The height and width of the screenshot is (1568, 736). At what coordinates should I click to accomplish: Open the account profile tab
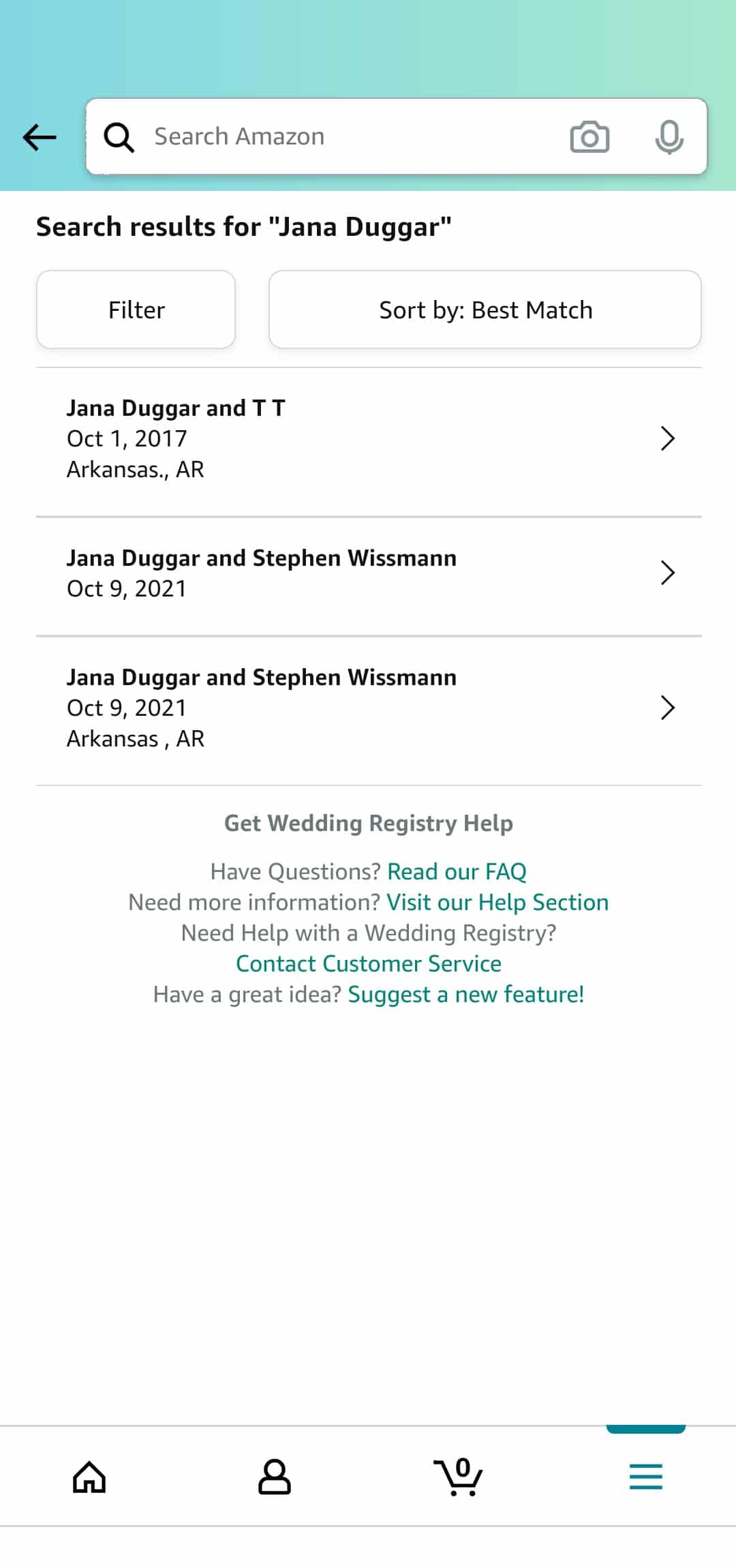(x=275, y=1477)
